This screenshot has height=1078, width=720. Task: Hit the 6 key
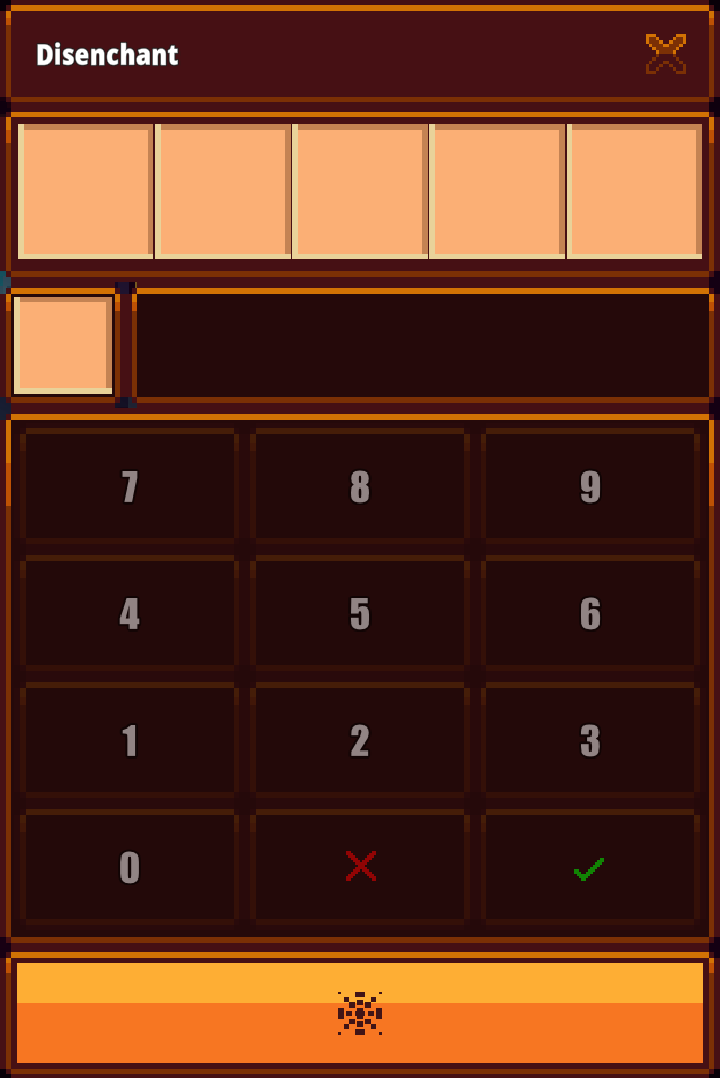pos(590,613)
